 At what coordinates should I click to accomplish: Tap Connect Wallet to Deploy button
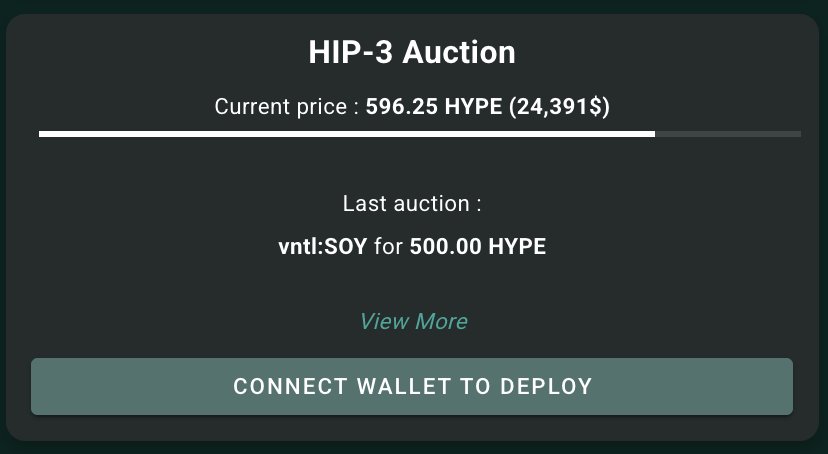412,386
